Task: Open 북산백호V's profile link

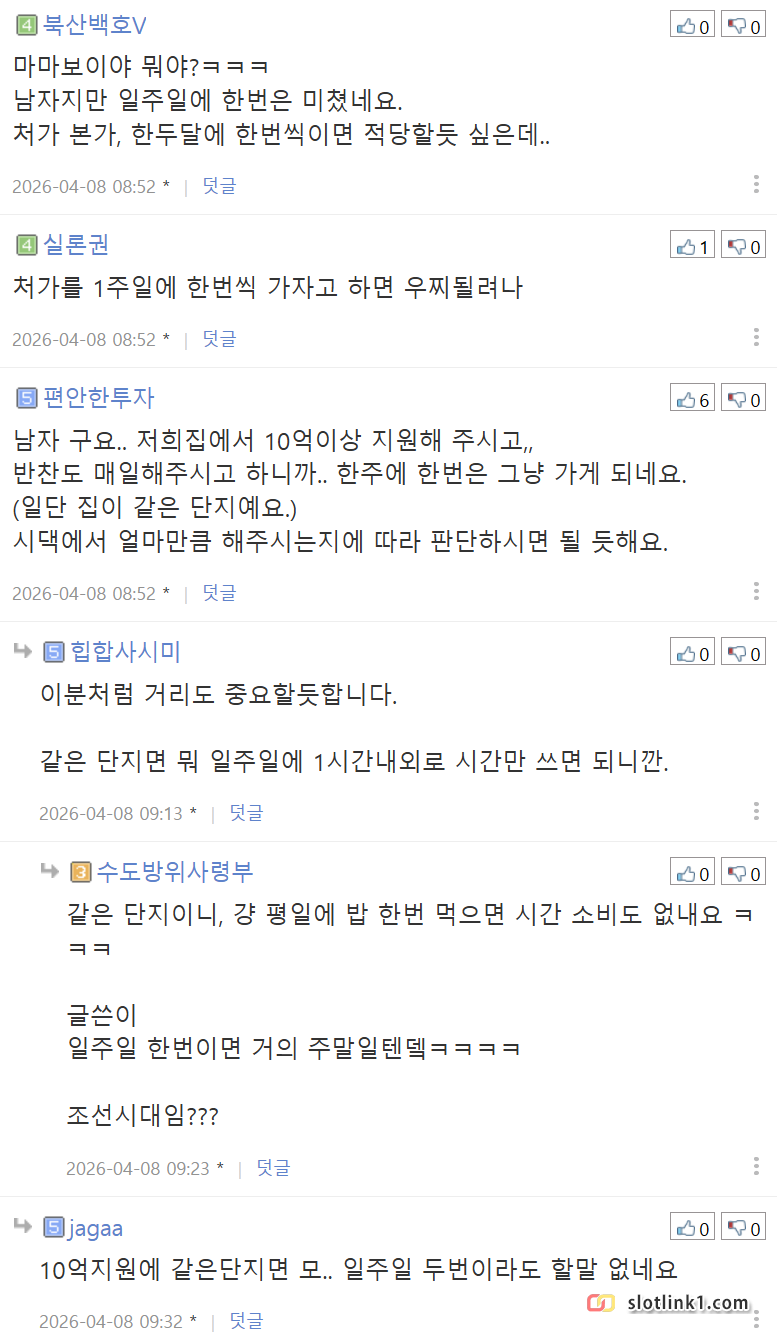Action: coord(94,25)
